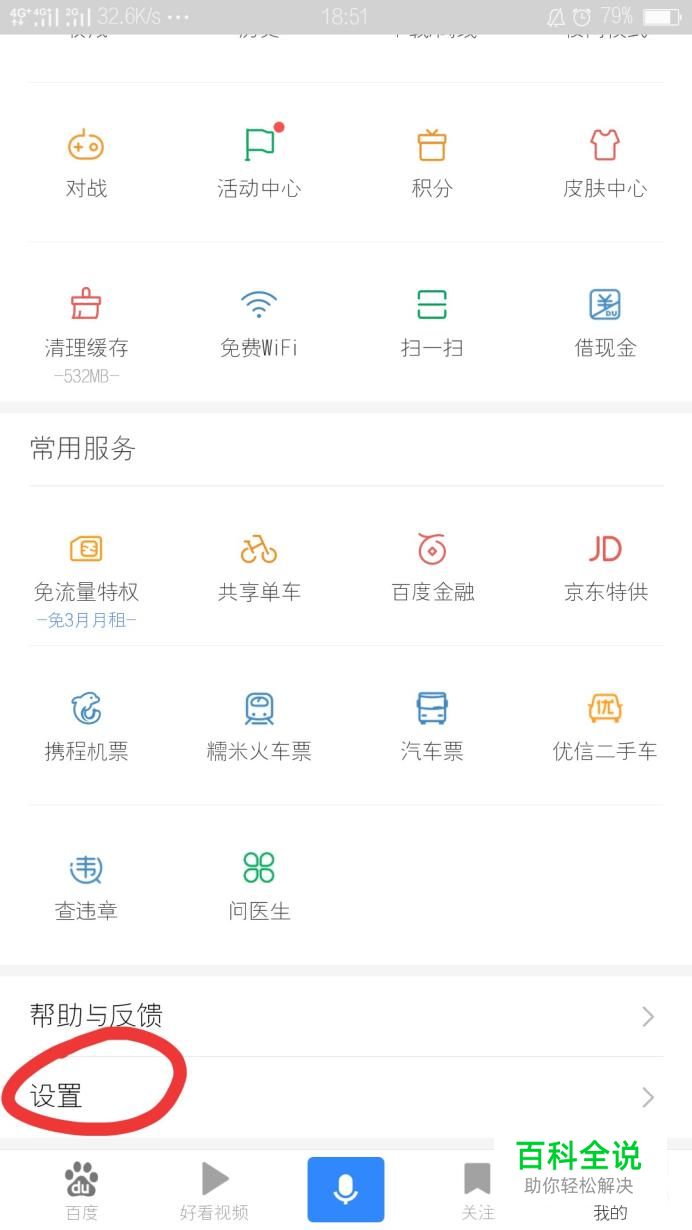The width and height of the screenshot is (692, 1230).
Task: Open 共享单车 bike sharing
Action: point(259,566)
